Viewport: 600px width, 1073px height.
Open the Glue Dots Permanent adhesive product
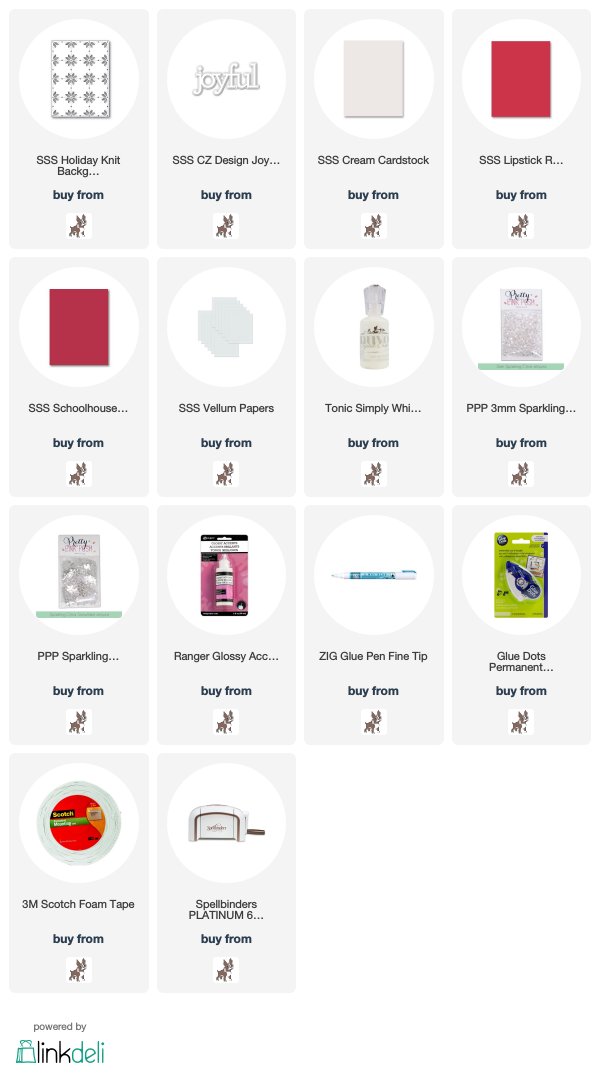click(x=521, y=575)
